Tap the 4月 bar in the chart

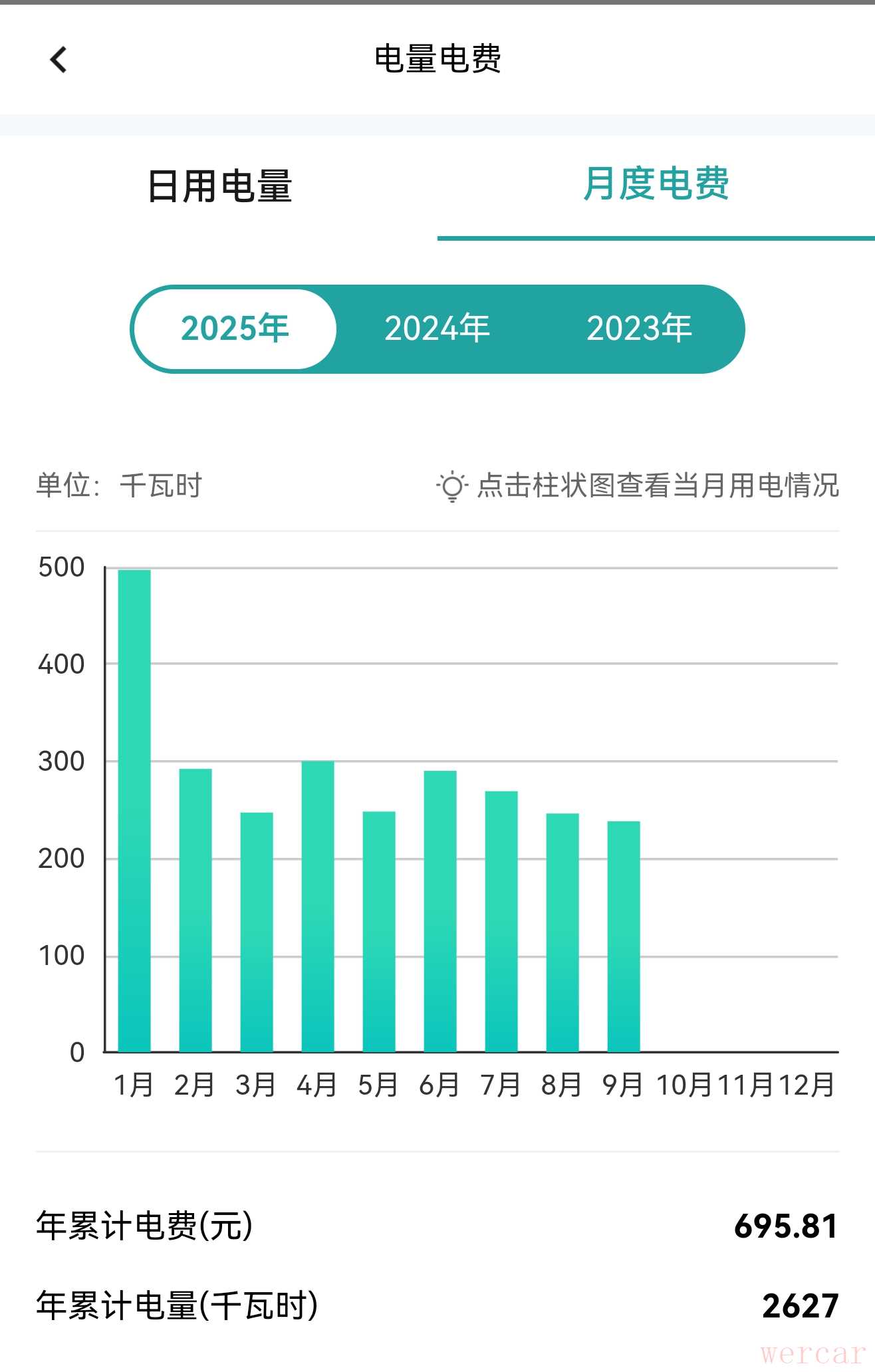point(318,908)
